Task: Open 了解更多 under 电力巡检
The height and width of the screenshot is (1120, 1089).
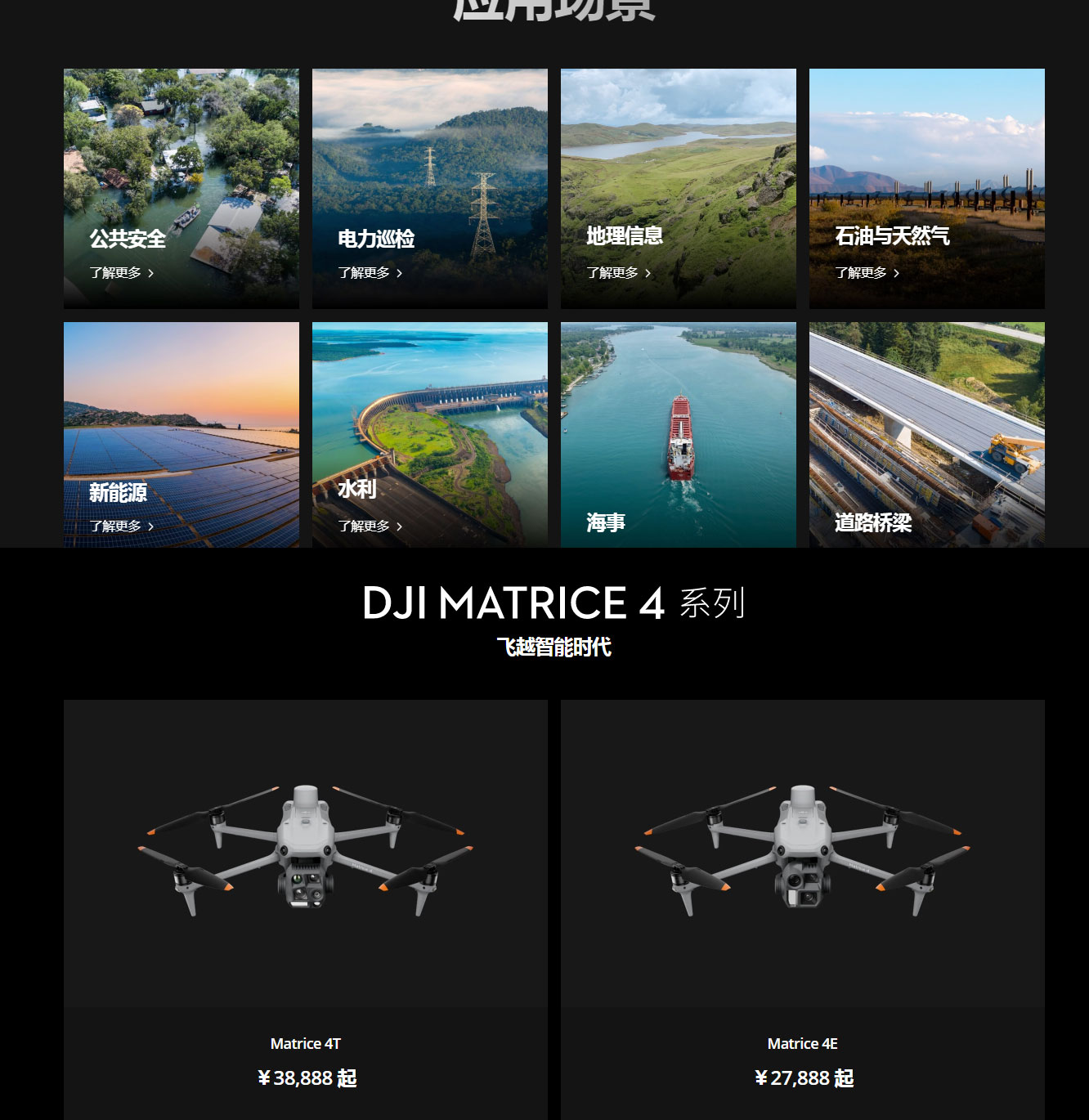Action: pyautogui.click(x=370, y=273)
